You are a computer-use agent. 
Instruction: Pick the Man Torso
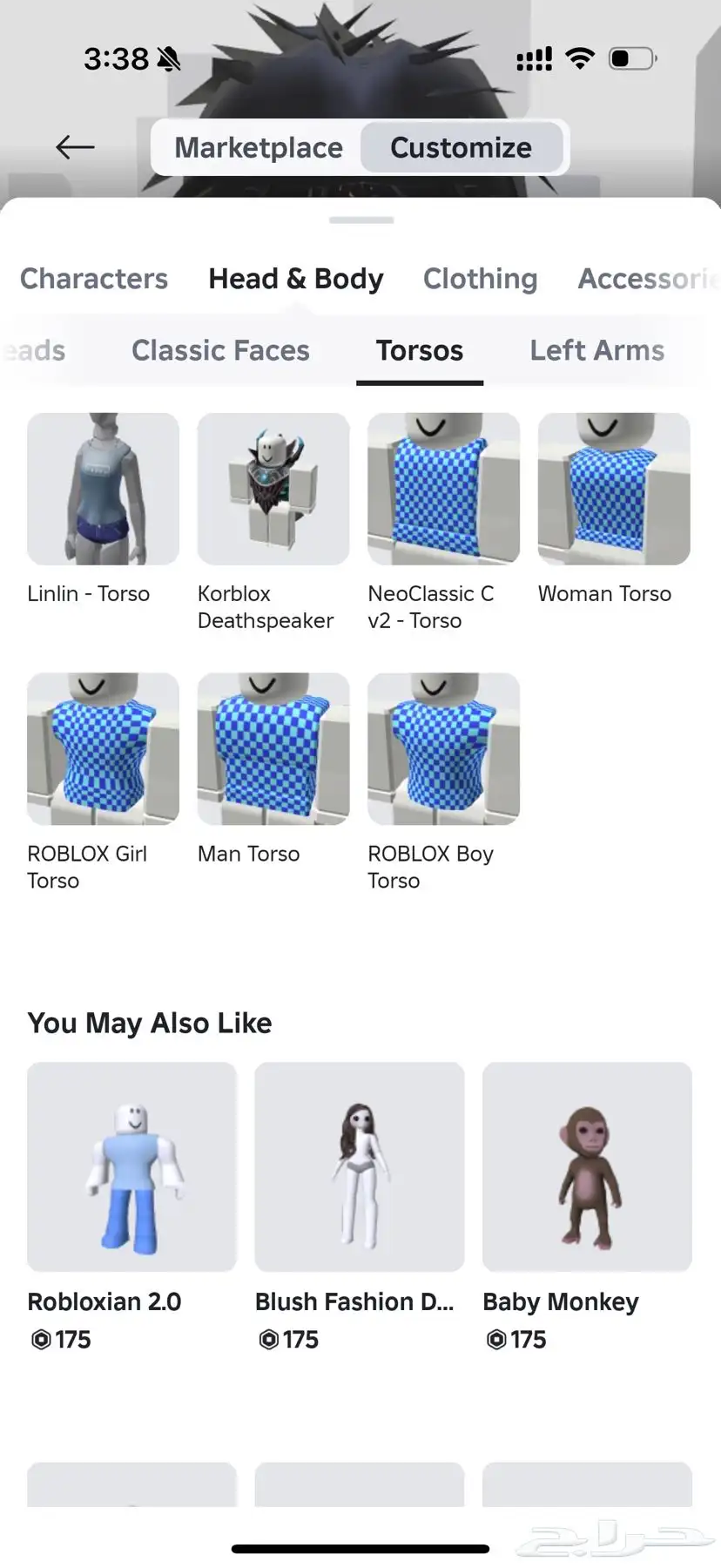[273, 748]
